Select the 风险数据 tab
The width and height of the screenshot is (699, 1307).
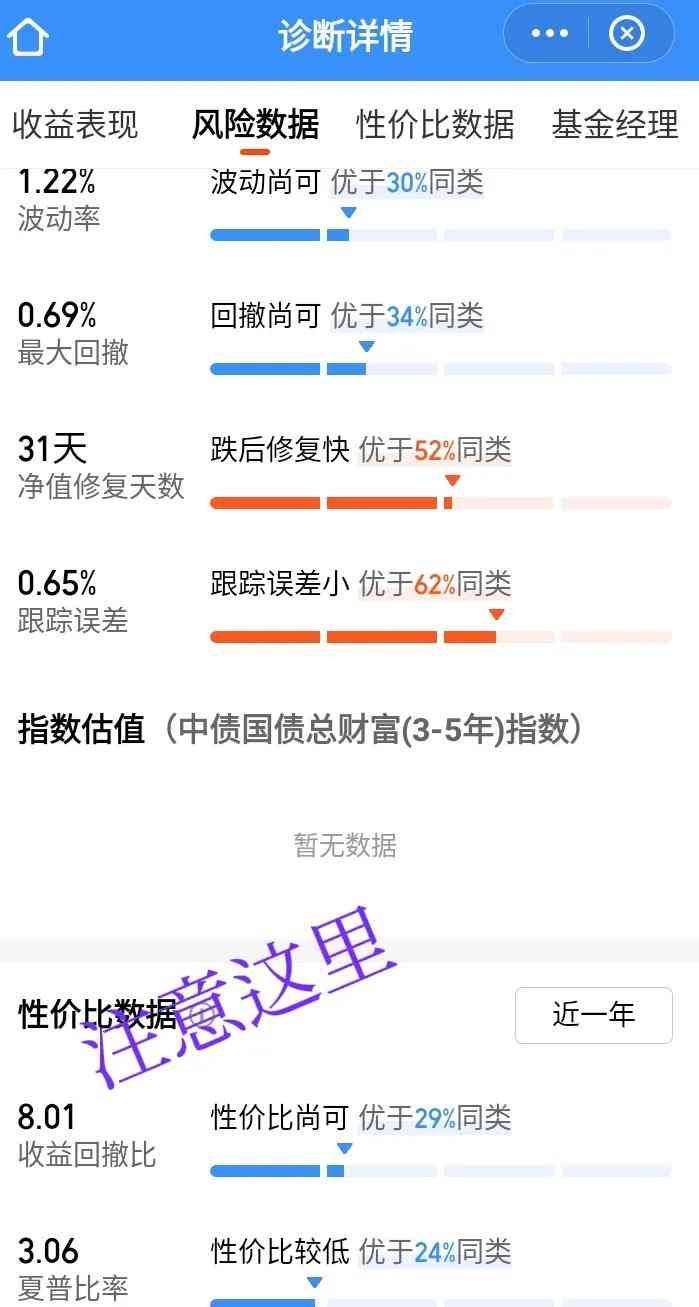pyautogui.click(x=255, y=125)
